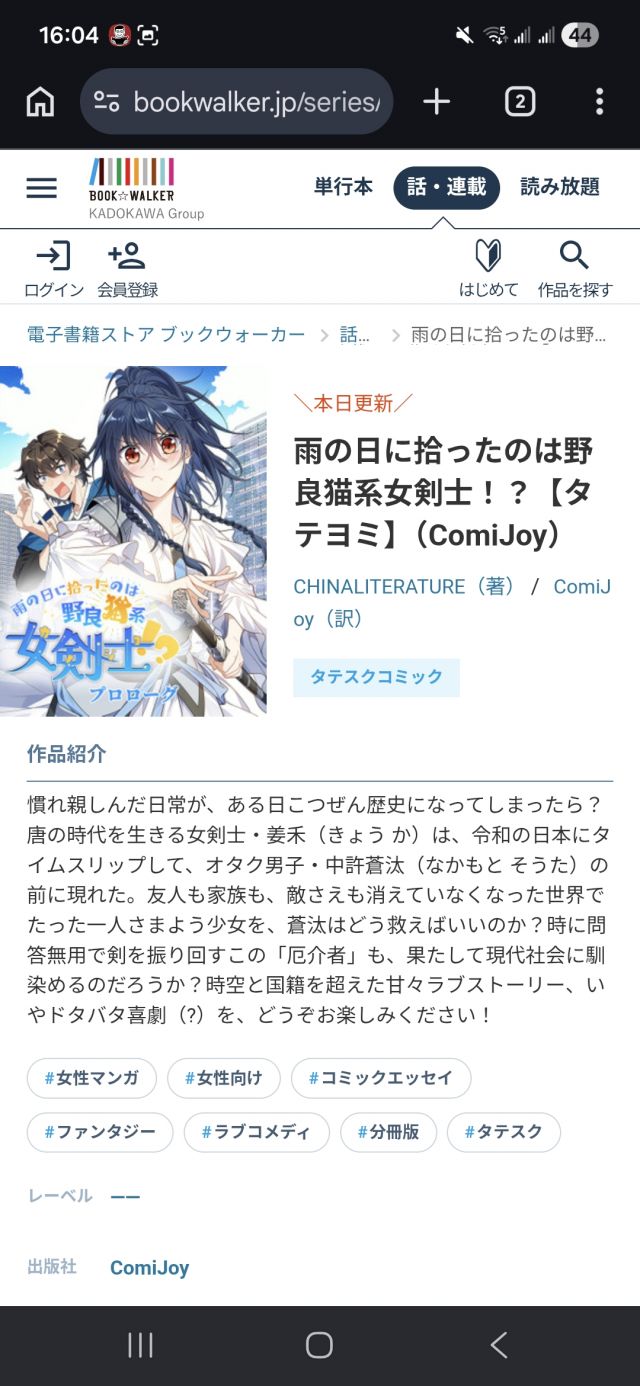
Task: Go back with the system back button
Action: coord(498,1345)
